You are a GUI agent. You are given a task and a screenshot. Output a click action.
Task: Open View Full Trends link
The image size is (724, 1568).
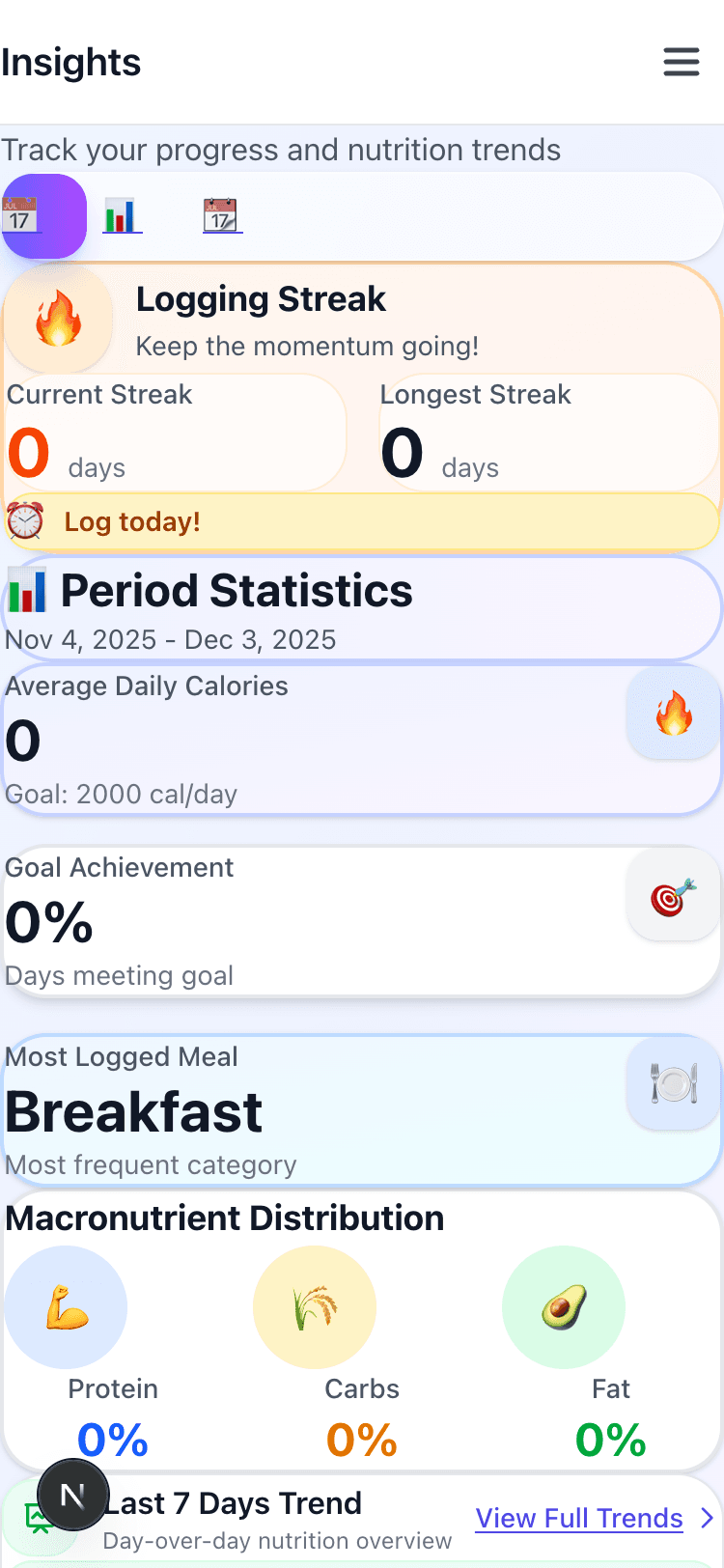(579, 1518)
